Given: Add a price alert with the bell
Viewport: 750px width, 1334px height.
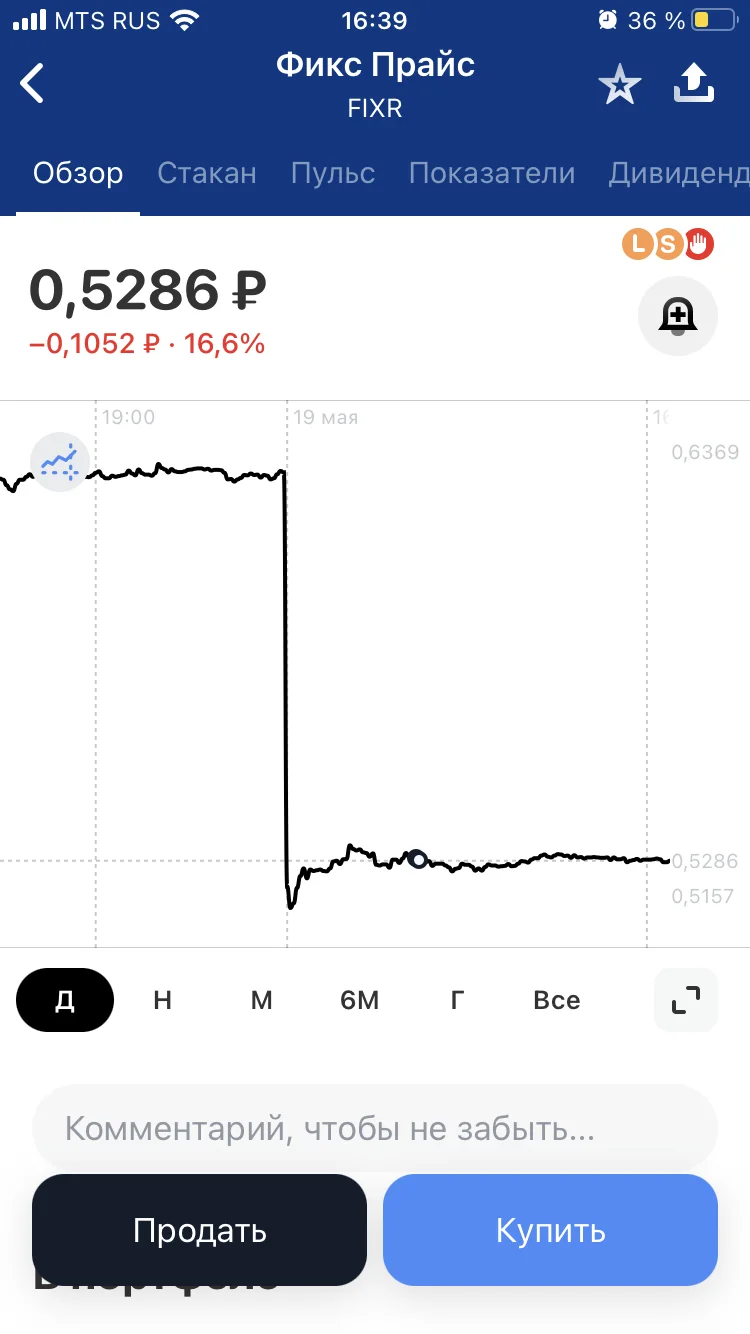Looking at the screenshot, I should 678,316.
